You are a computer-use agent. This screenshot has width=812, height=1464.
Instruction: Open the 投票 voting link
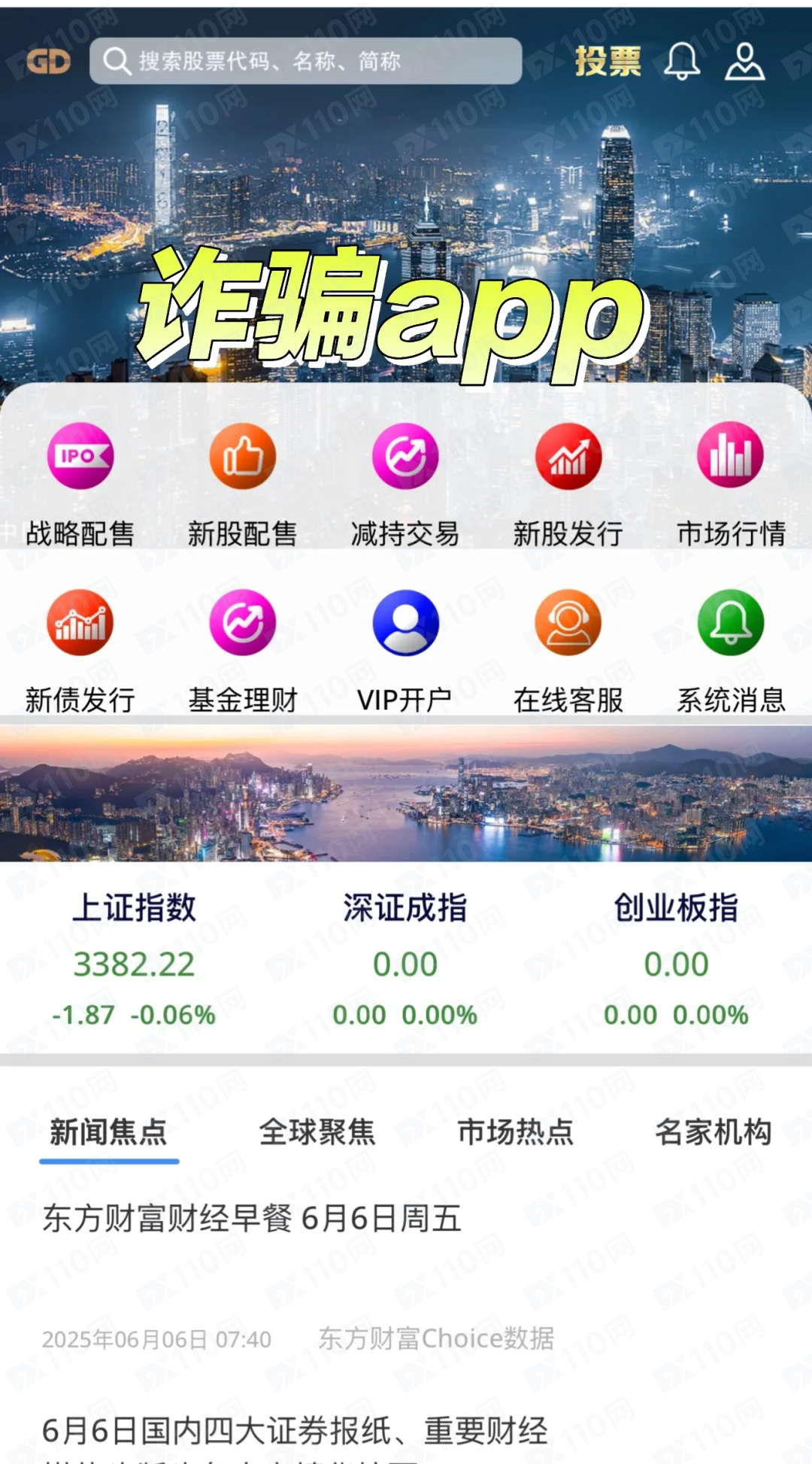[x=607, y=61]
